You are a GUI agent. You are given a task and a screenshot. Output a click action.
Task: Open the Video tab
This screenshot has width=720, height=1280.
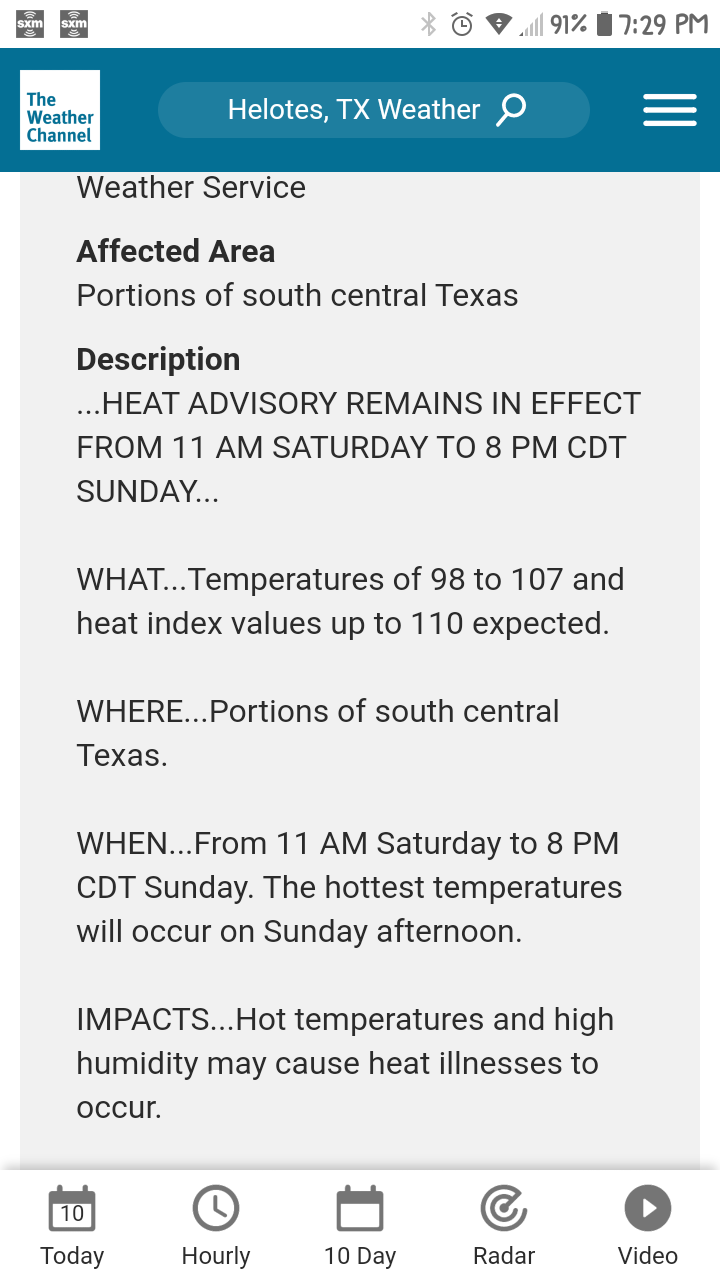point(648,1226)
